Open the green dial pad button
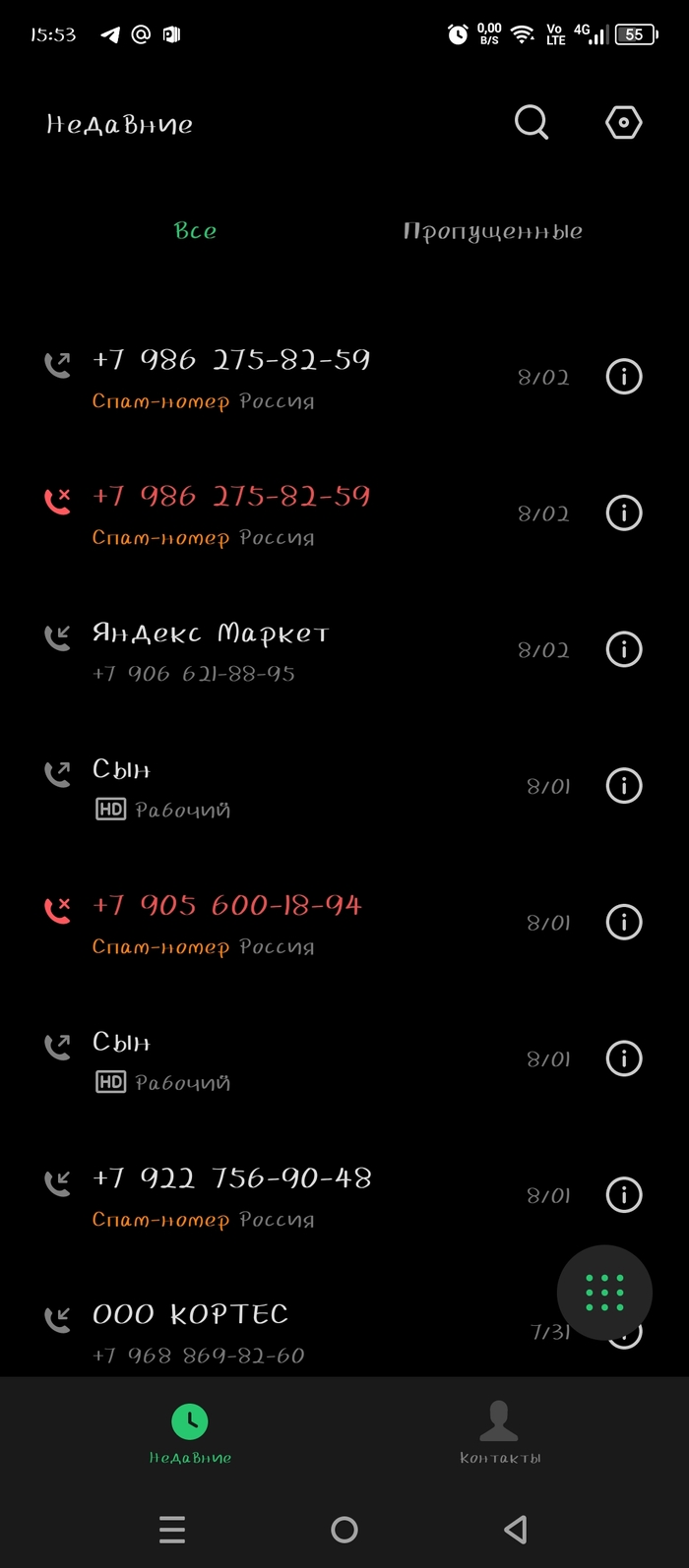 604,1293
